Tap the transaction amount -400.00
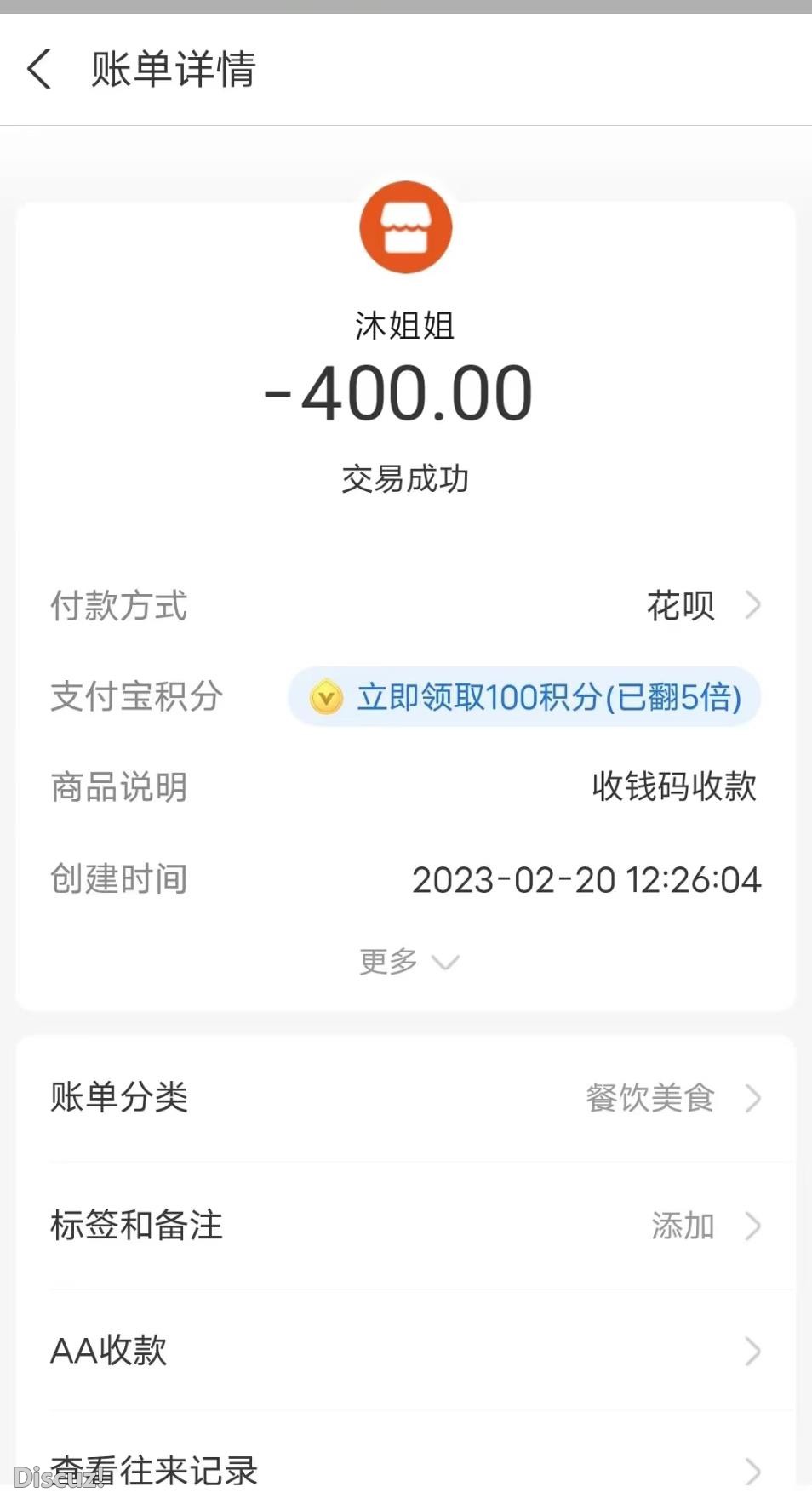This screenshot has height=1498, width=812. [406, 392]
